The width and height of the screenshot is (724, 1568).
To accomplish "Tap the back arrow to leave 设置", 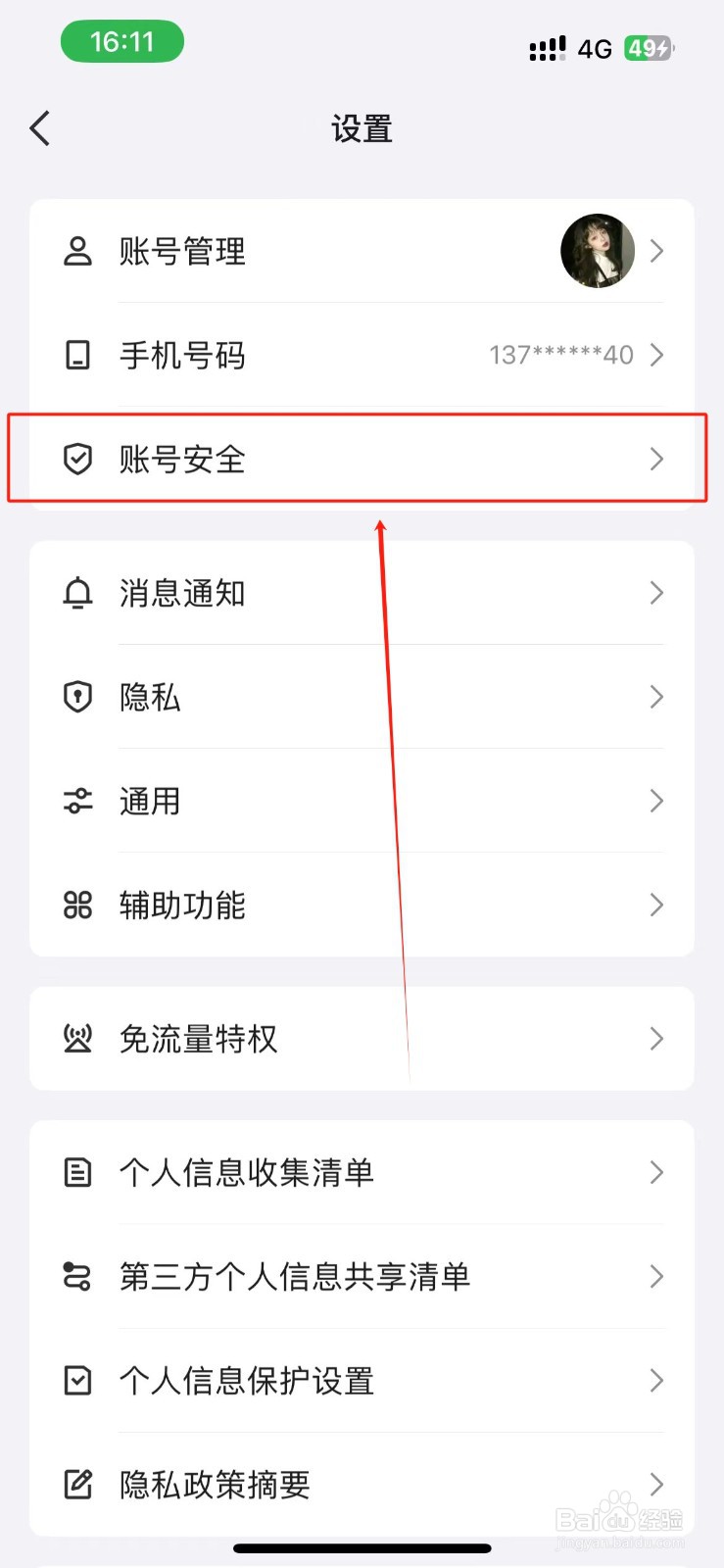I will 39,127.
